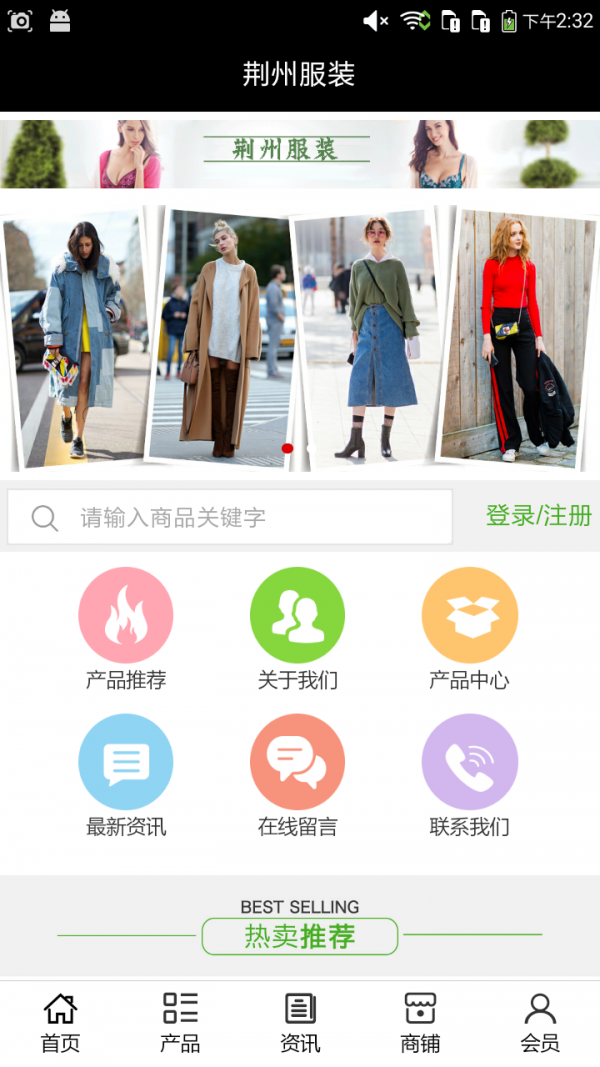This screenshot has height=1067, width=600.
Task: Switch to the 商铺 shop tab
Action: 420,1022
